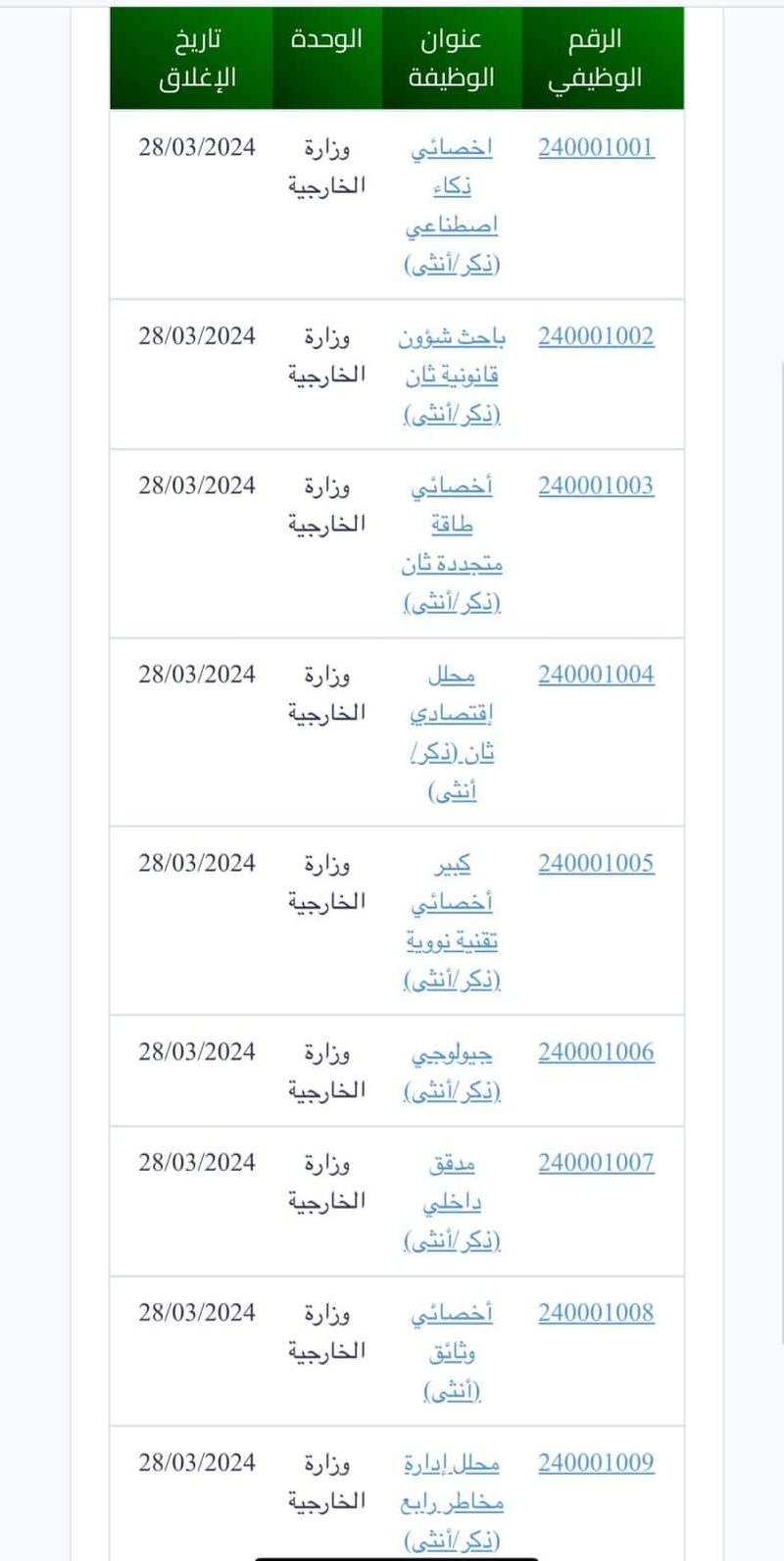
Task: Open job posting link 240001002
Action: click(596, 336)
